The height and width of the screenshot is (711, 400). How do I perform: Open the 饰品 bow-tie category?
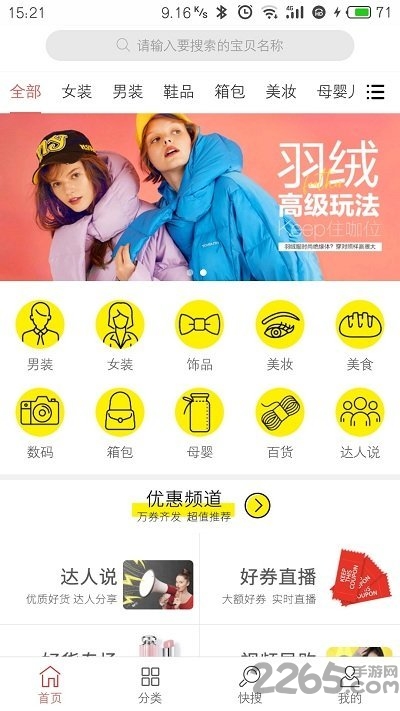point(200,336)
